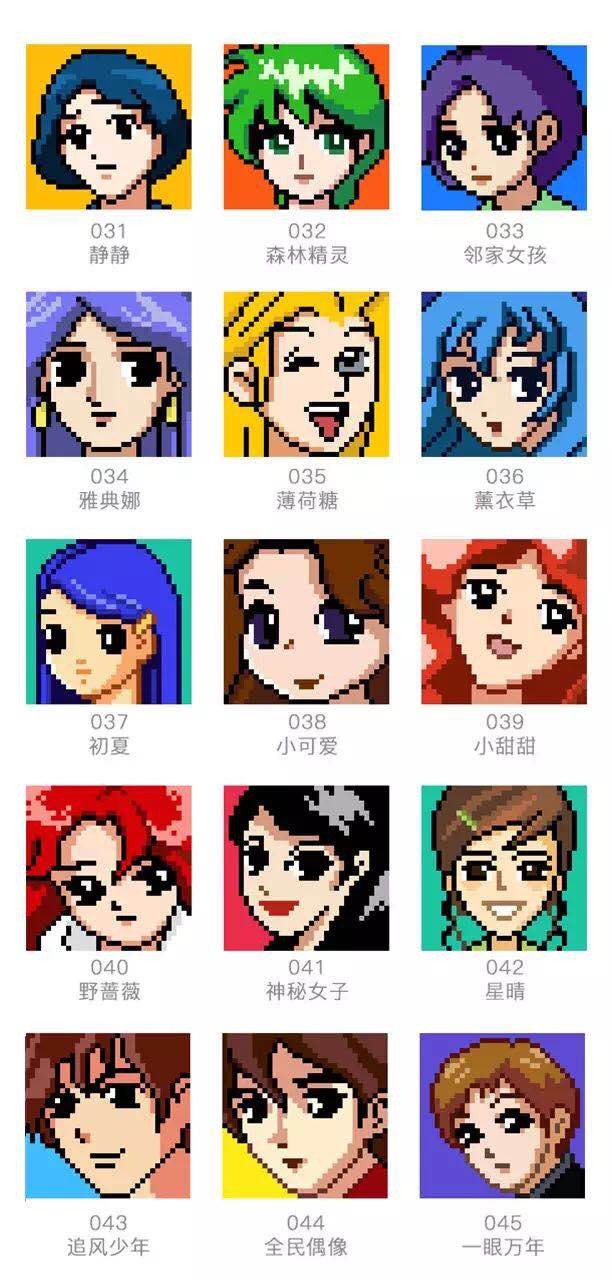Image resolution: width=612 pixels, height=1280 pixels.
Task: Open avatar 033 邻家女孩
Action: (x=503, y=127)
